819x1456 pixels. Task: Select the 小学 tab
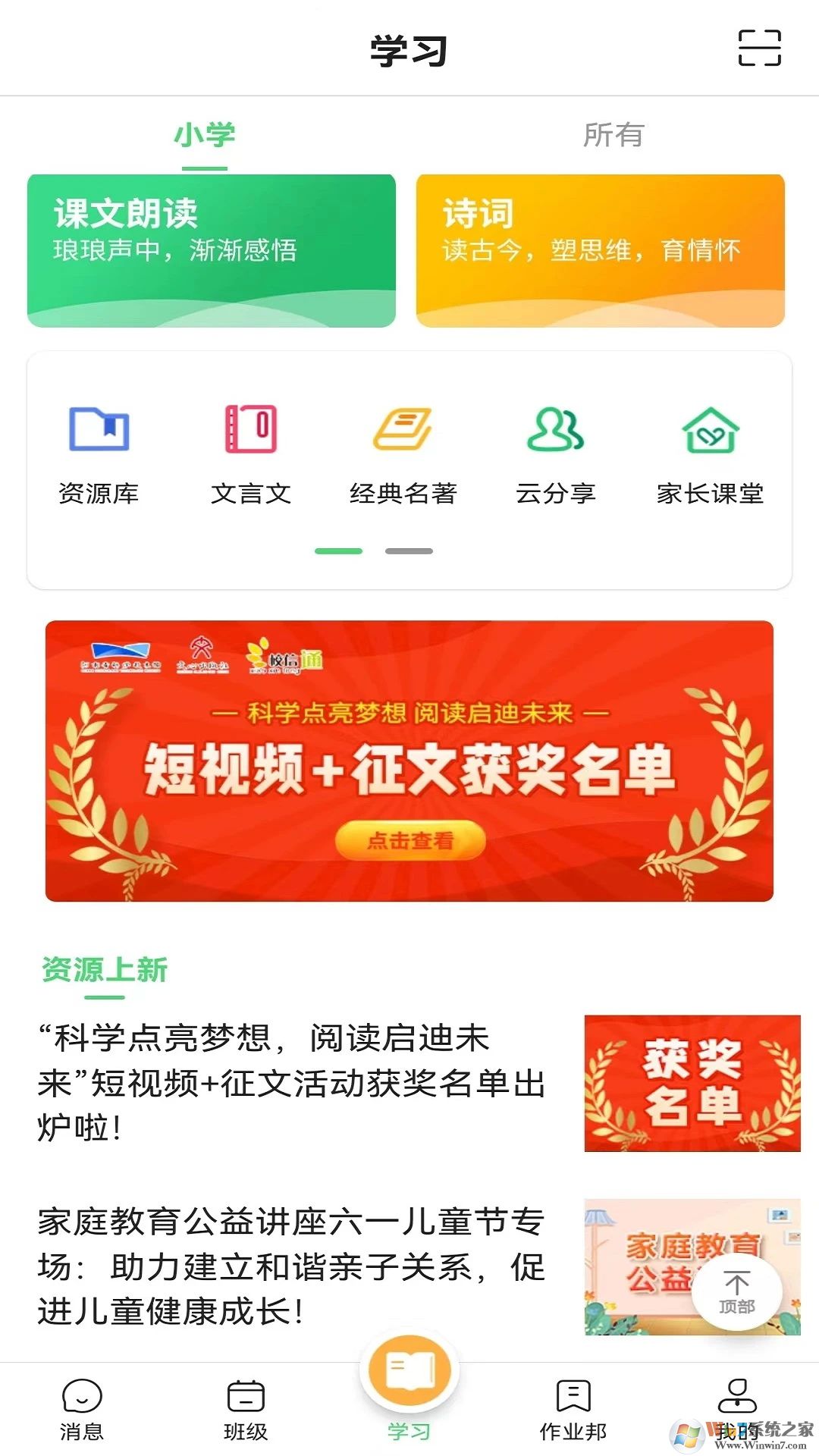coord(205,136)
